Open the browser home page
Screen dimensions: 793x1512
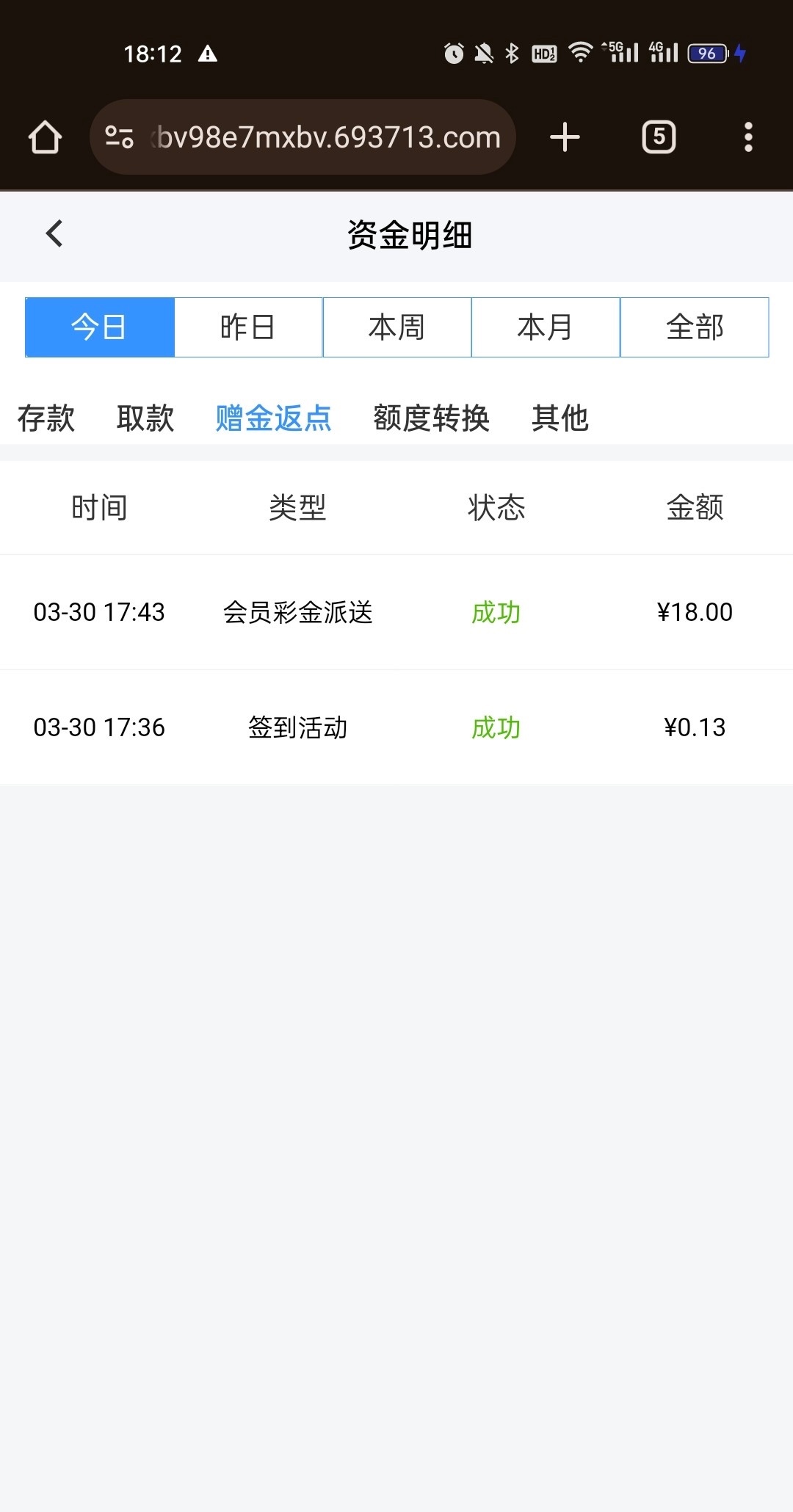[45, 137]
